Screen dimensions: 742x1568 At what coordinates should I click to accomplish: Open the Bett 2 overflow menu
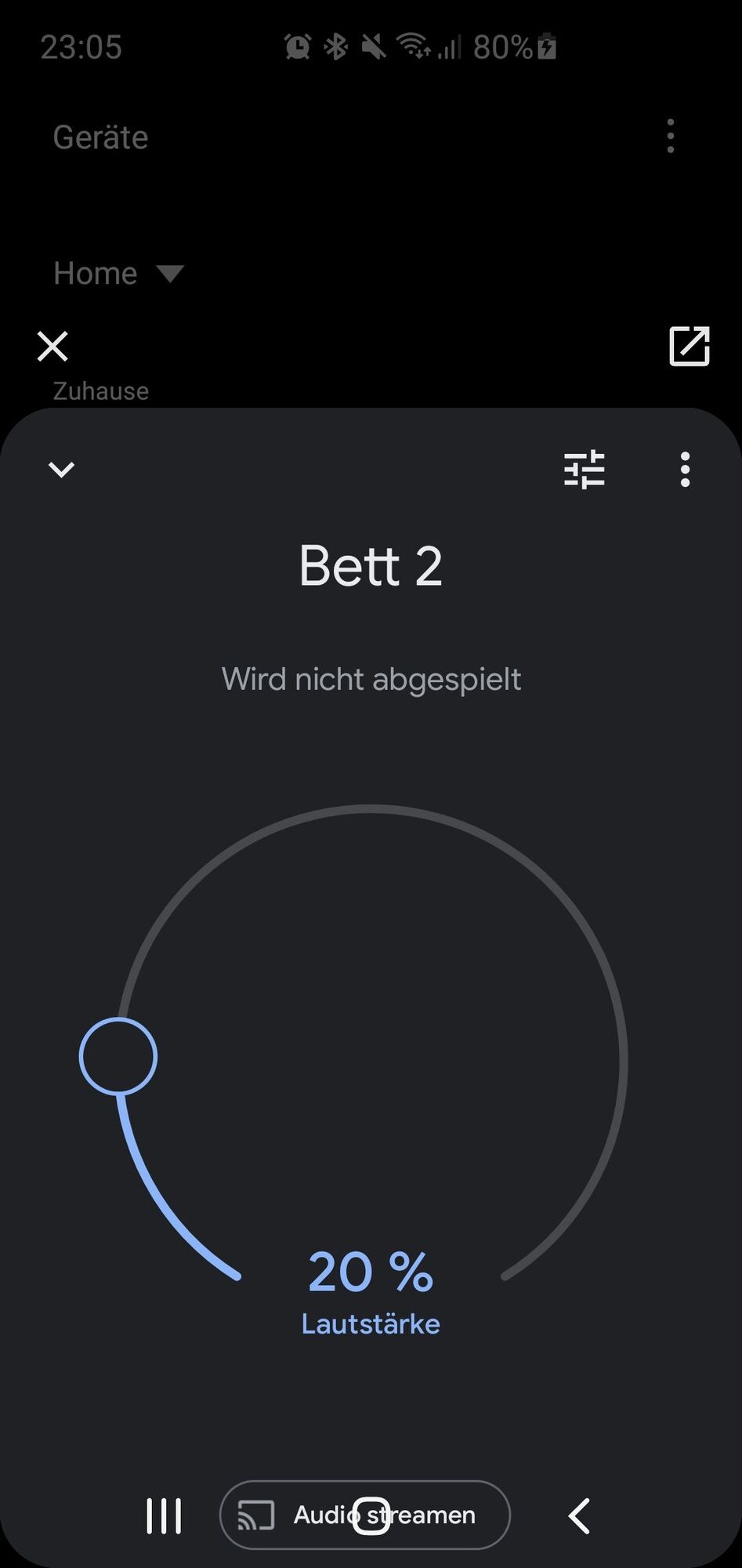tap(685, 470)
